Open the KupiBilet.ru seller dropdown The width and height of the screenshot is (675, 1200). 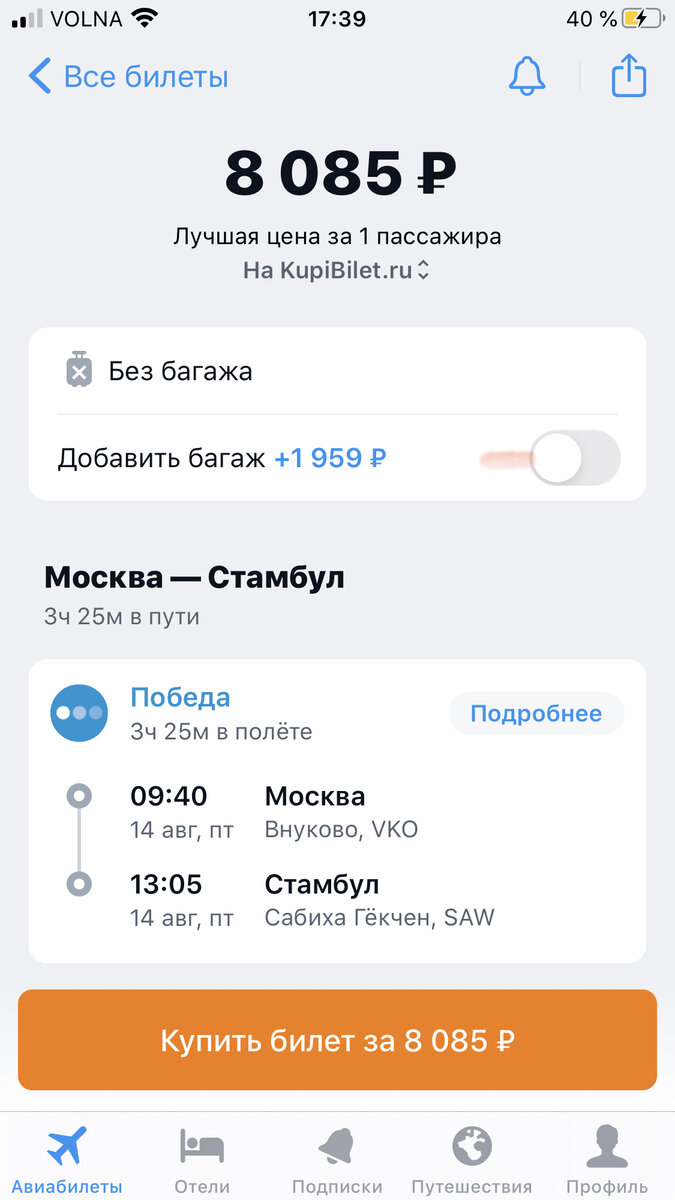pos(337,270)
